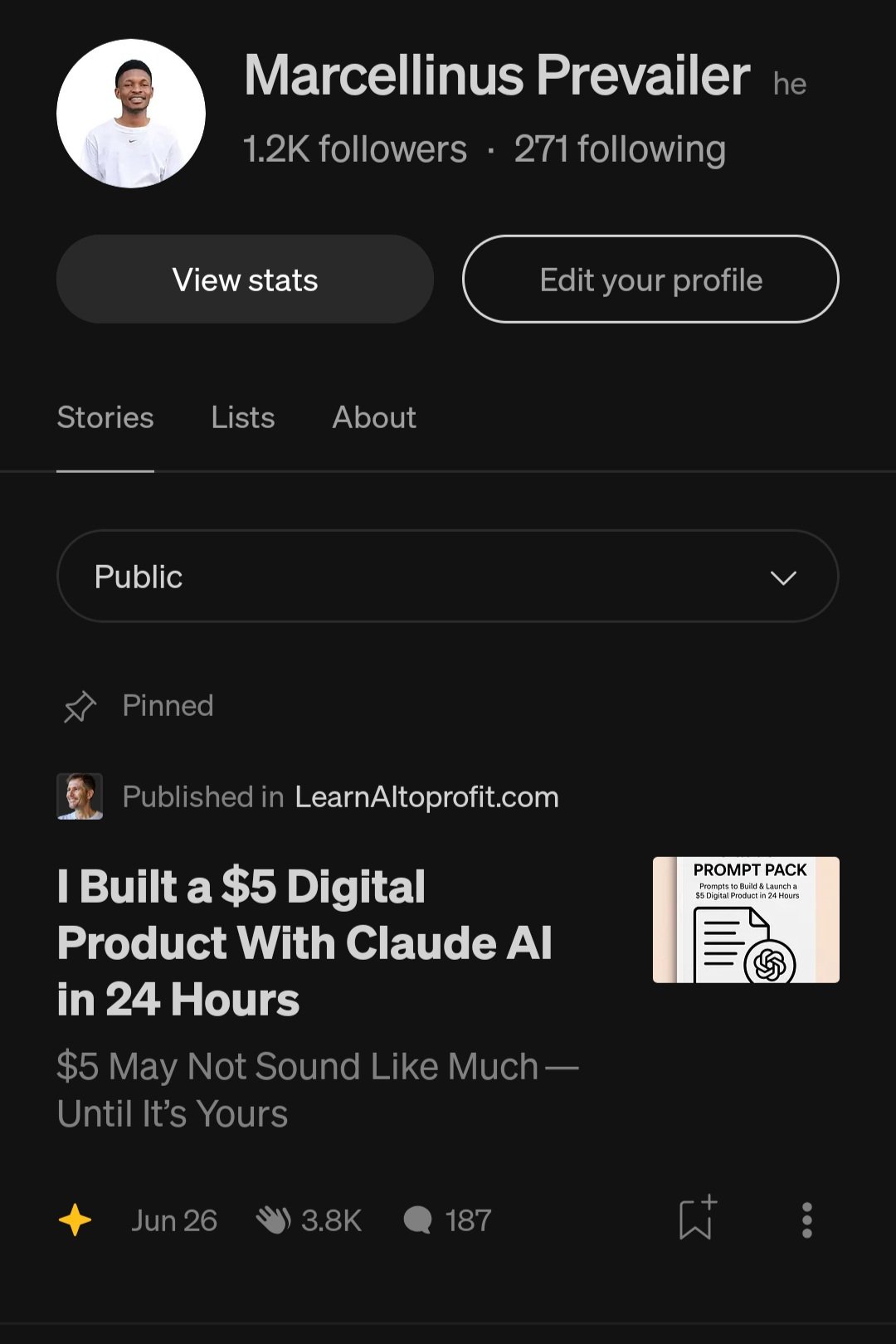Open the LearnAItoprofit.com publication link
Viewport: 896px width, 1344px height.
[426, 797]
